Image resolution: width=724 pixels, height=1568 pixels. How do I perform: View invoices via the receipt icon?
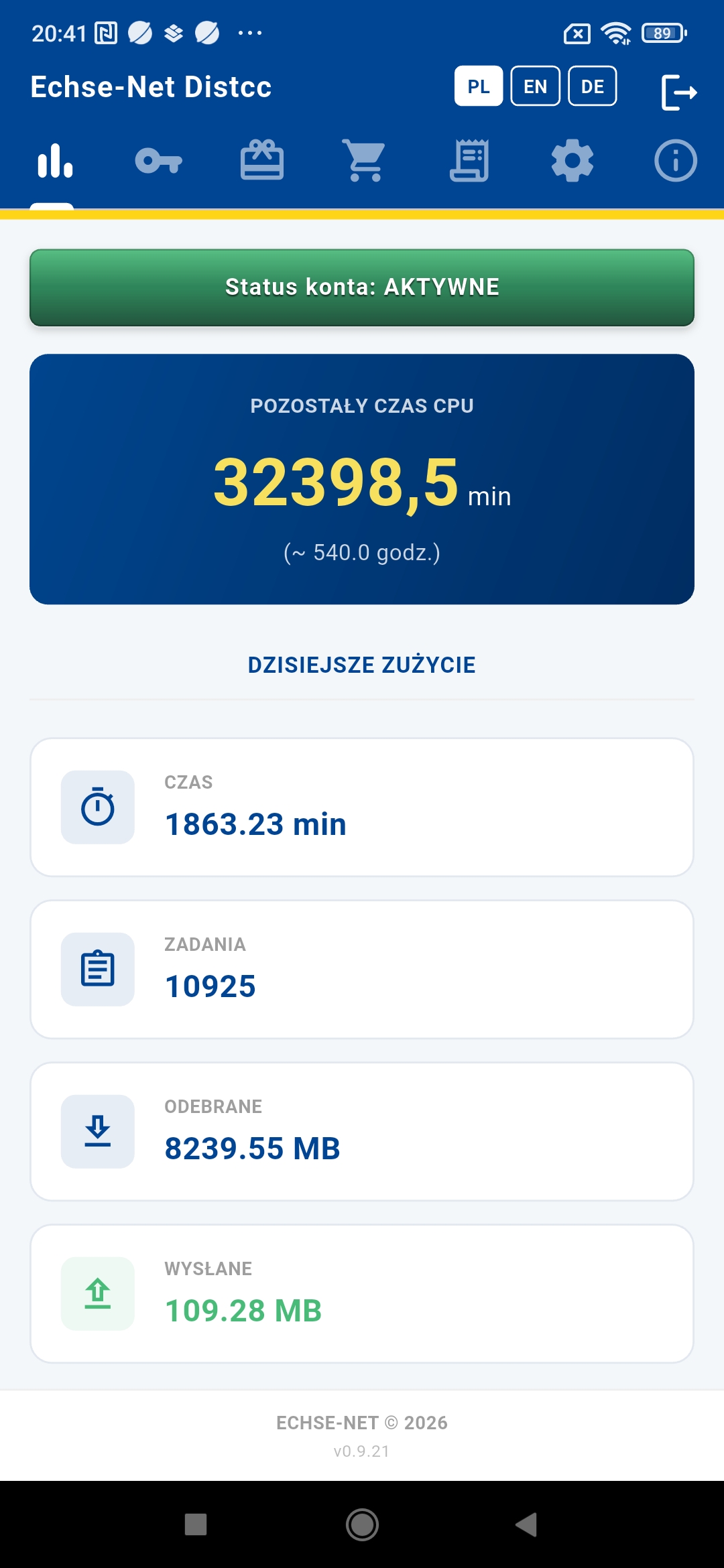pos(469,161)
